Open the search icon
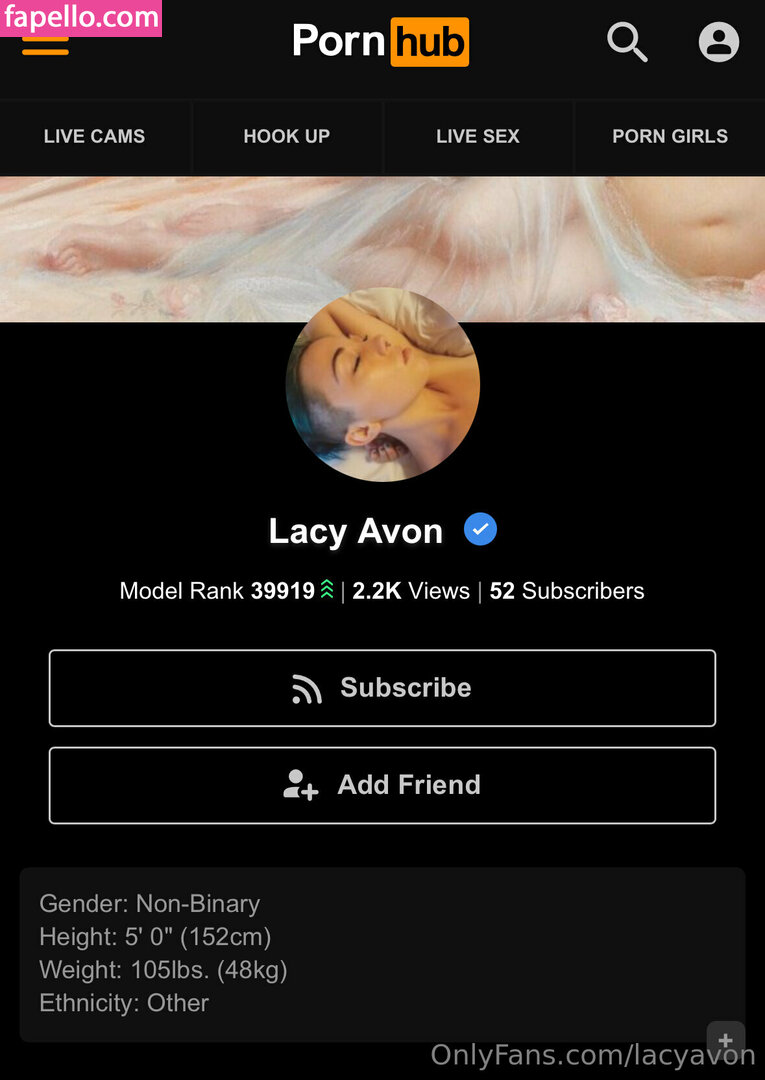765x1080 pixels. click(627, 43)
